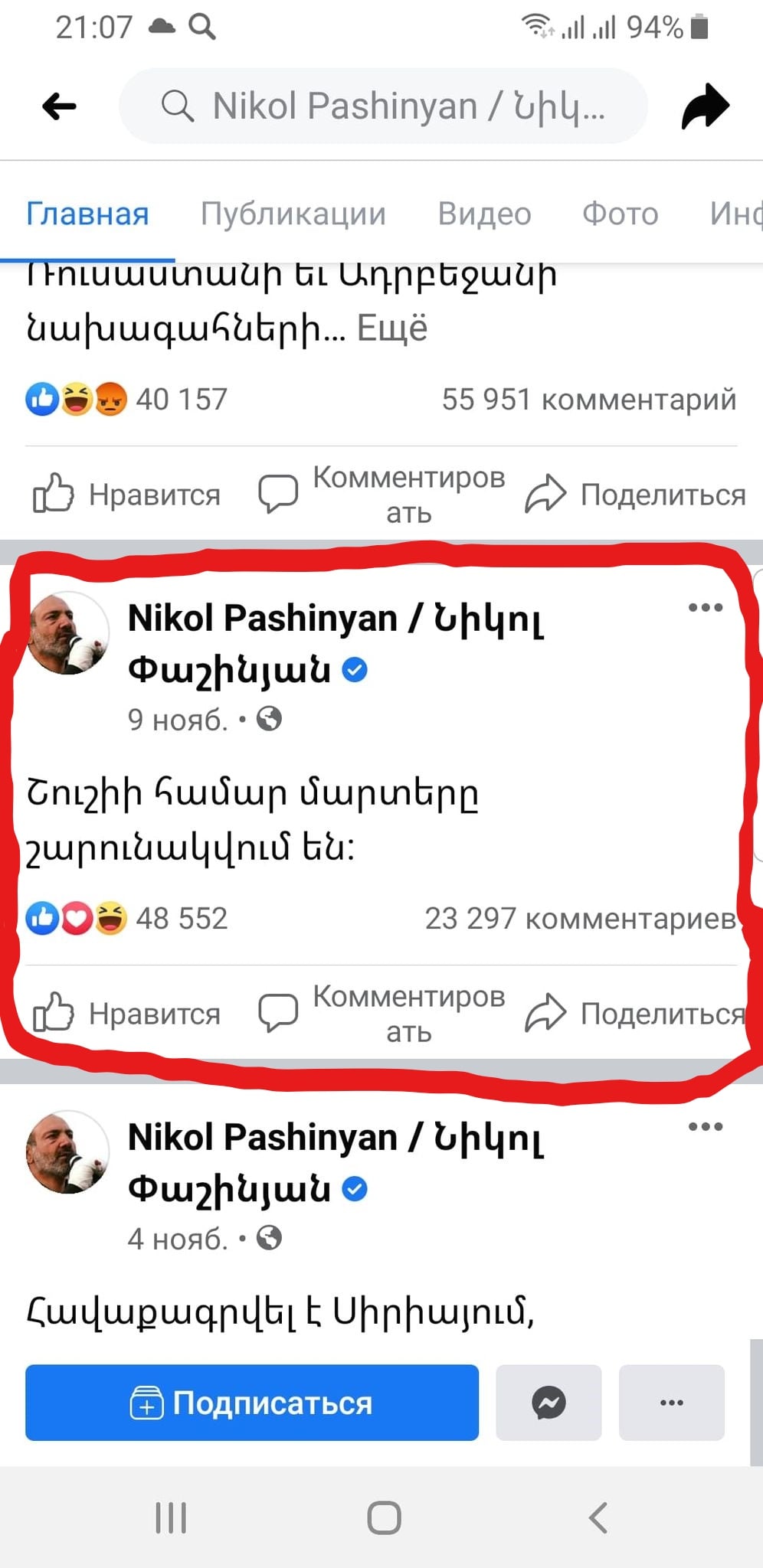
Task: Tap the blue Подписаться button
Action: (252, 1403)
